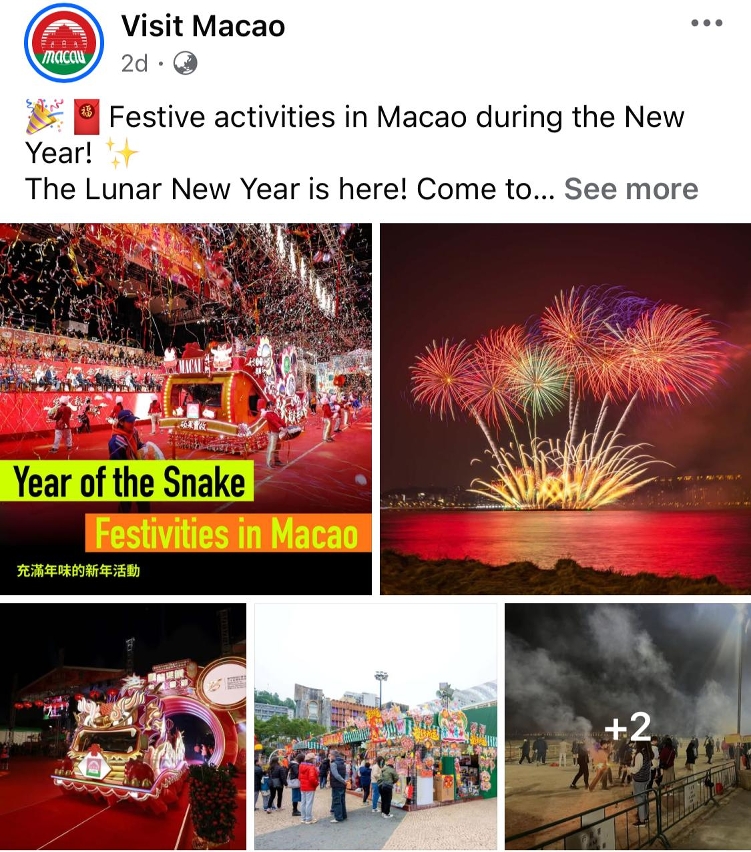Open the post's three-dot options menu

pos(706,23)
